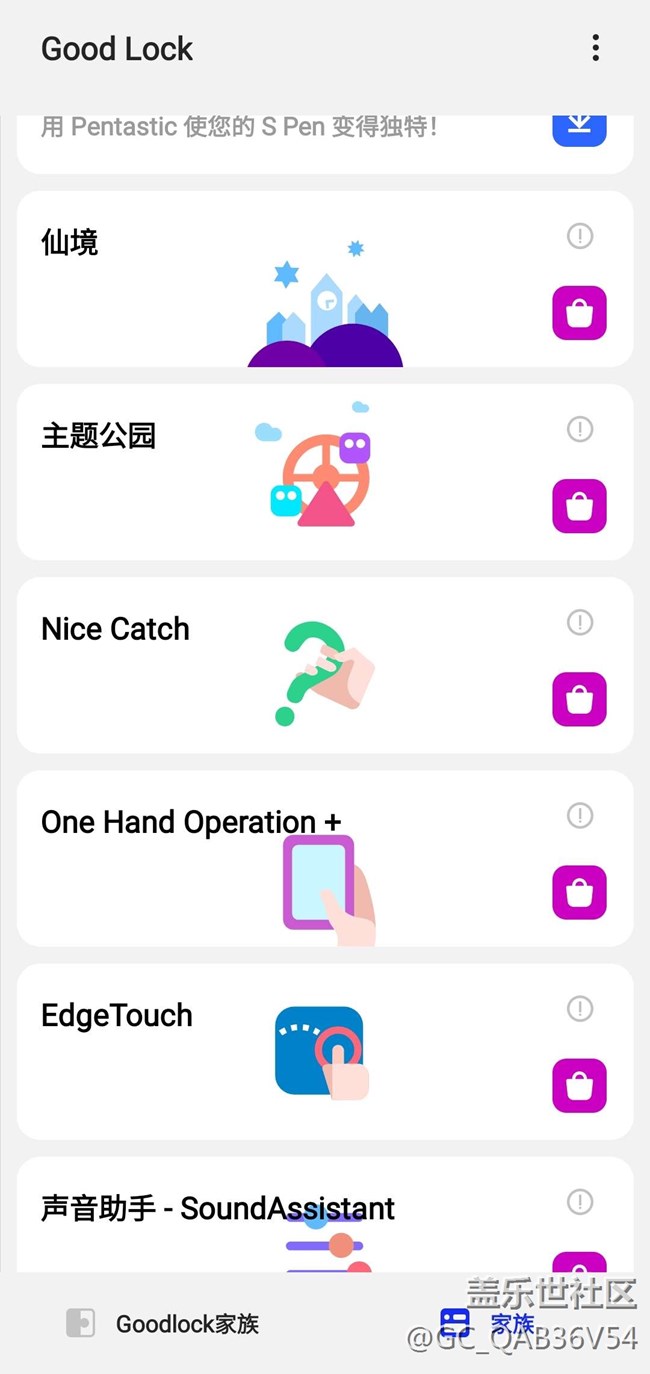Select the 家族 tab
The image size is (650, 1374).
coord(487,1324)
